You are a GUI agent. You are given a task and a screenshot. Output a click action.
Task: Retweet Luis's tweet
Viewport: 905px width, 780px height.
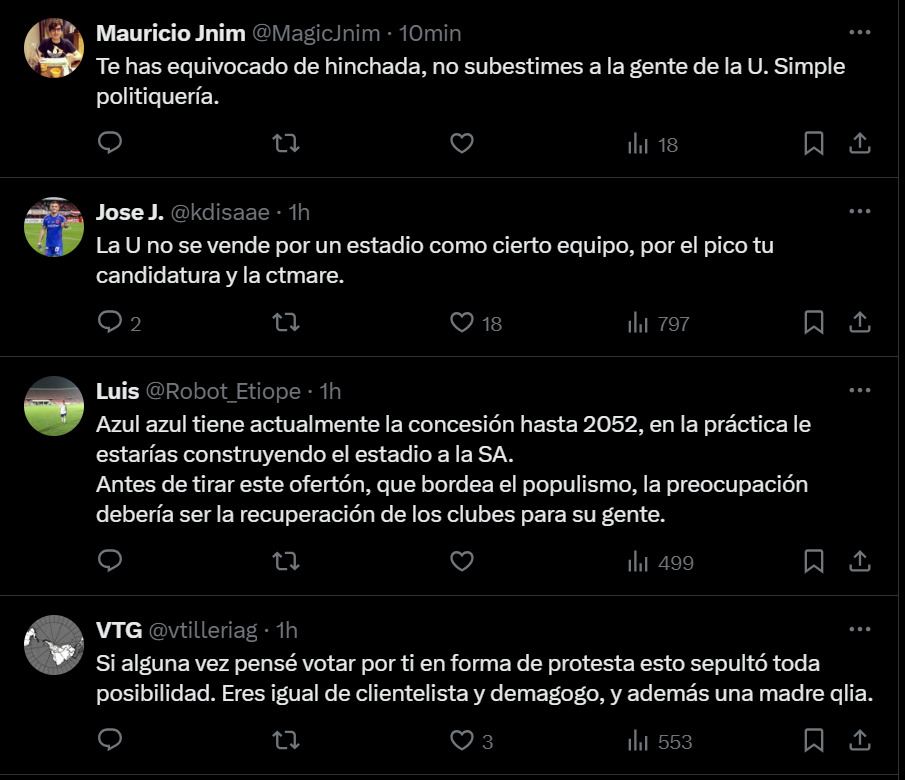[286, 562]
